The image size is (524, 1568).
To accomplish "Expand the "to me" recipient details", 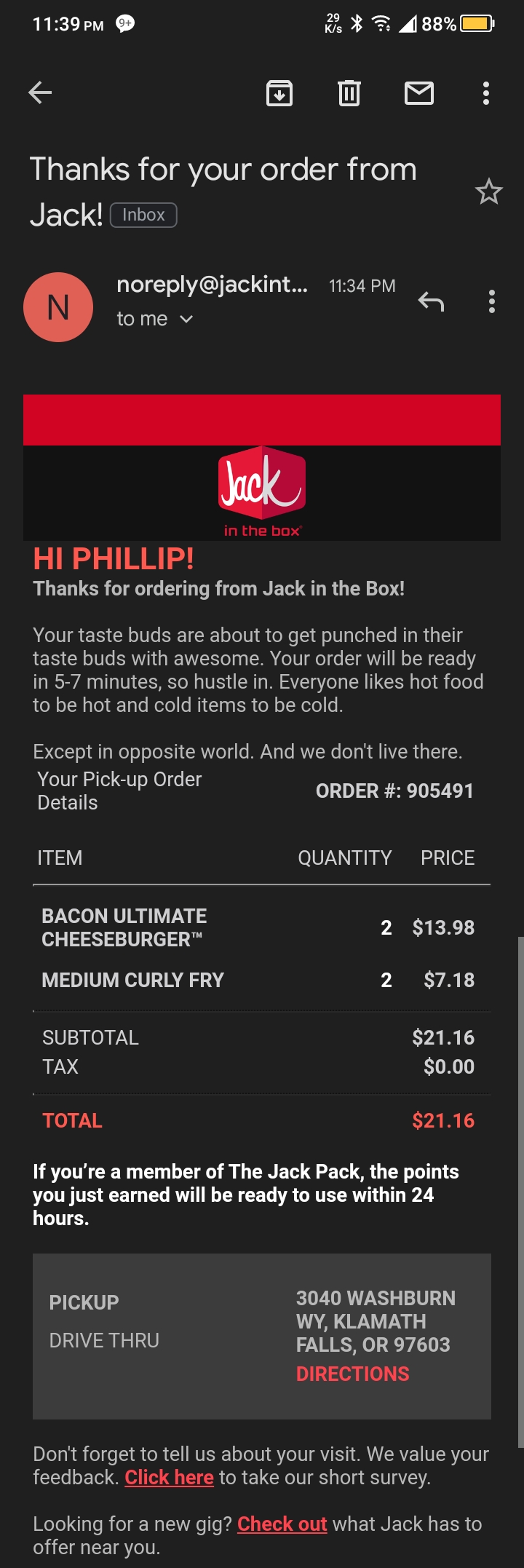I will click(186, 319).
